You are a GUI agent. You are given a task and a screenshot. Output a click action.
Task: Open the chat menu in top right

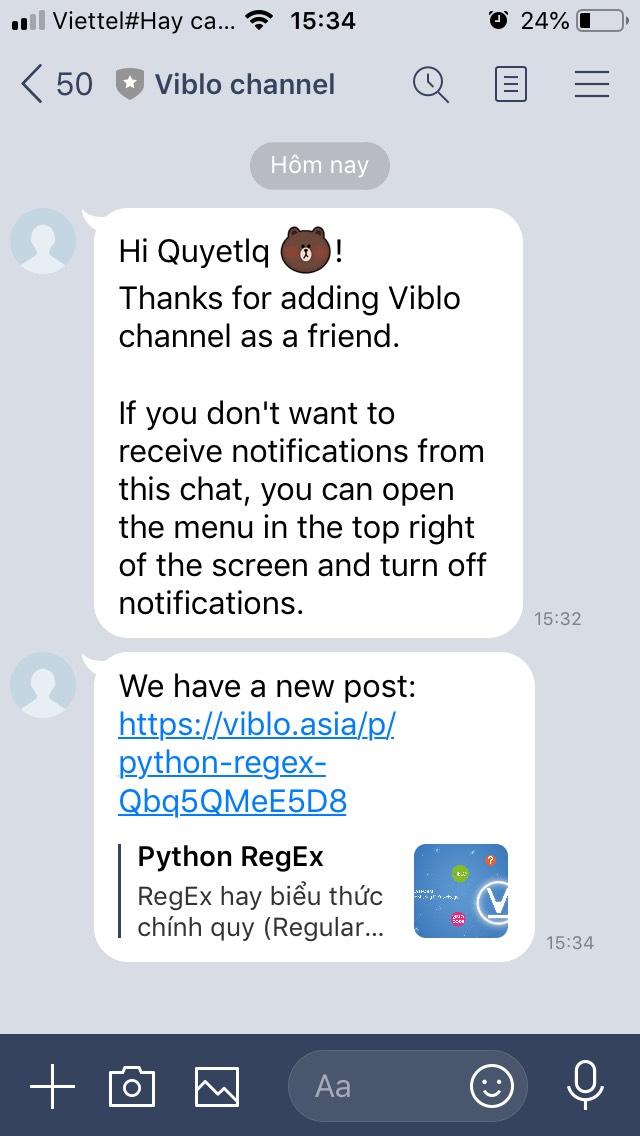click(591, 85)
